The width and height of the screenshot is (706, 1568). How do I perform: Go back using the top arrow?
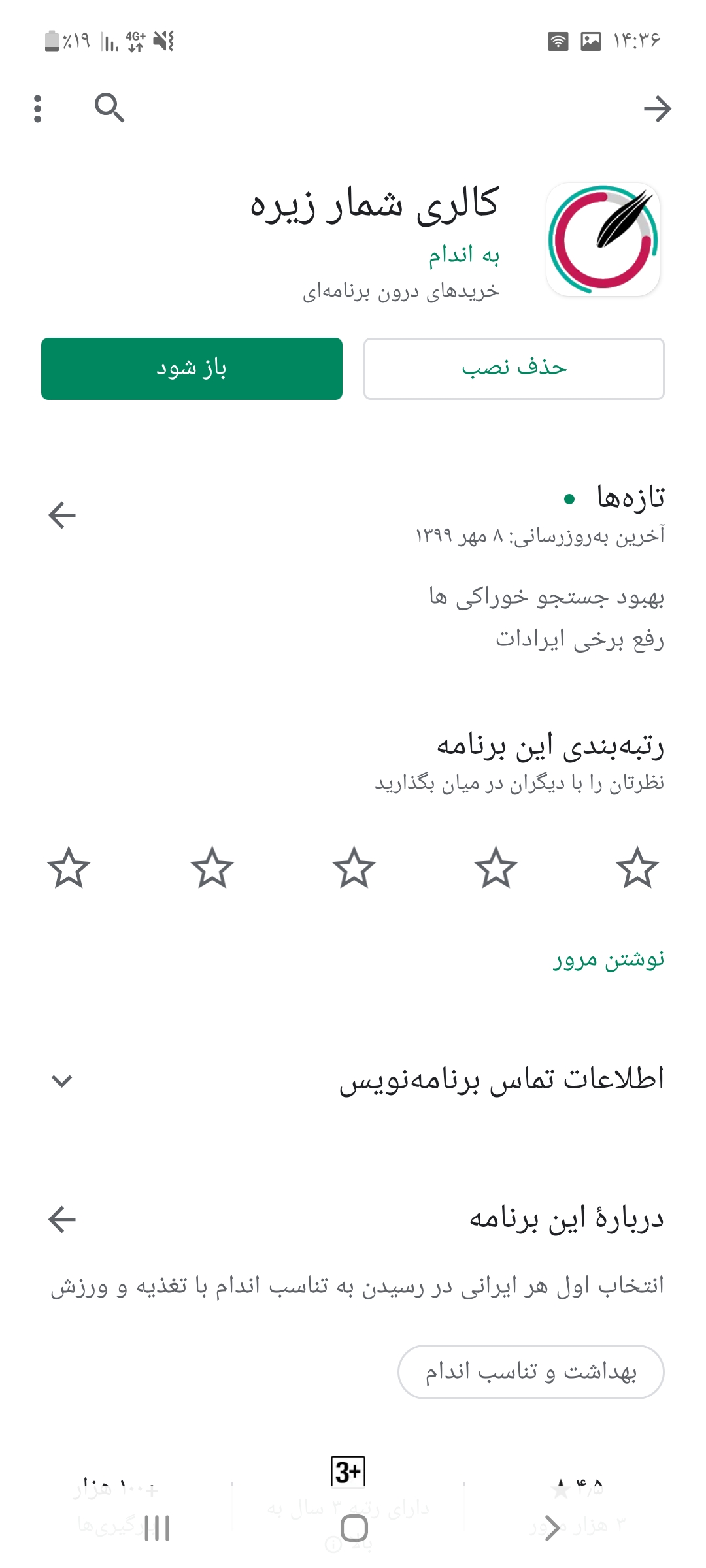click(x=657, y=108)
